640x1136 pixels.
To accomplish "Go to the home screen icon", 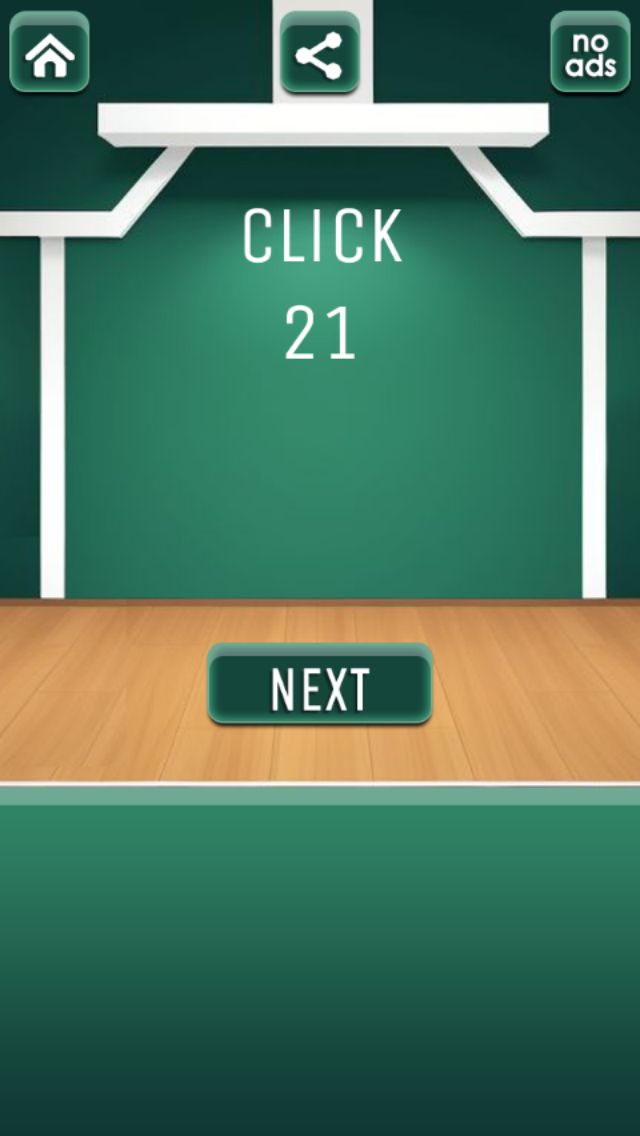I will [x=50, y=52].
